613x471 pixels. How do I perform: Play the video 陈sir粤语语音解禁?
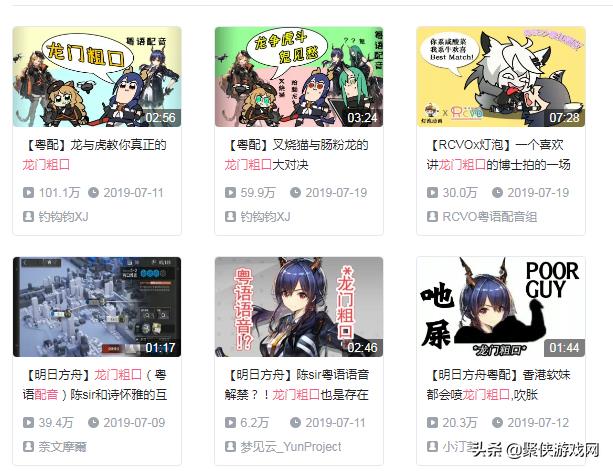[x=298, y=307]
